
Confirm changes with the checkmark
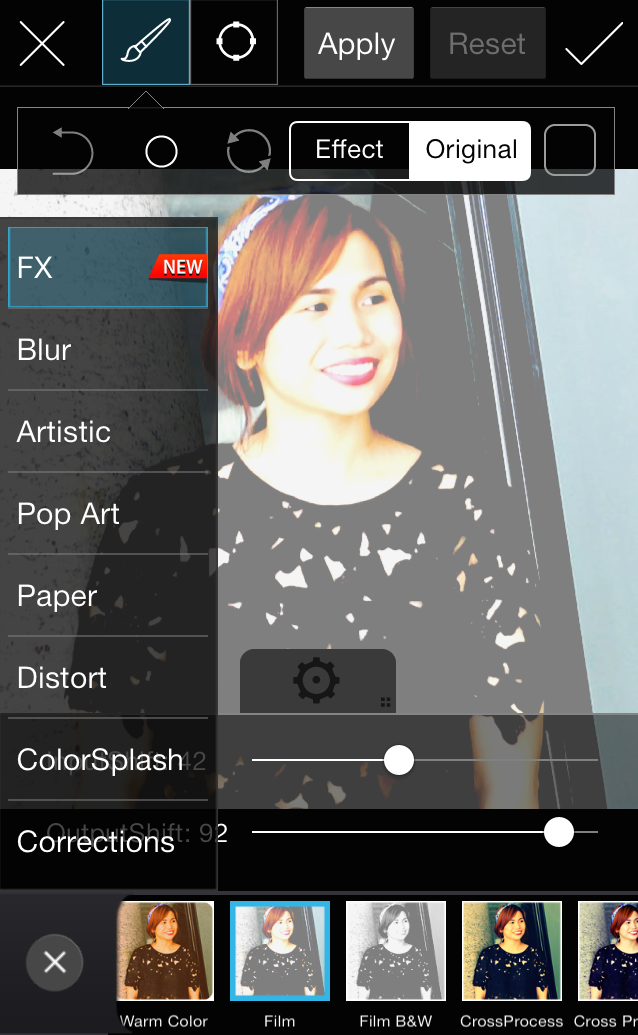(594, 44)
